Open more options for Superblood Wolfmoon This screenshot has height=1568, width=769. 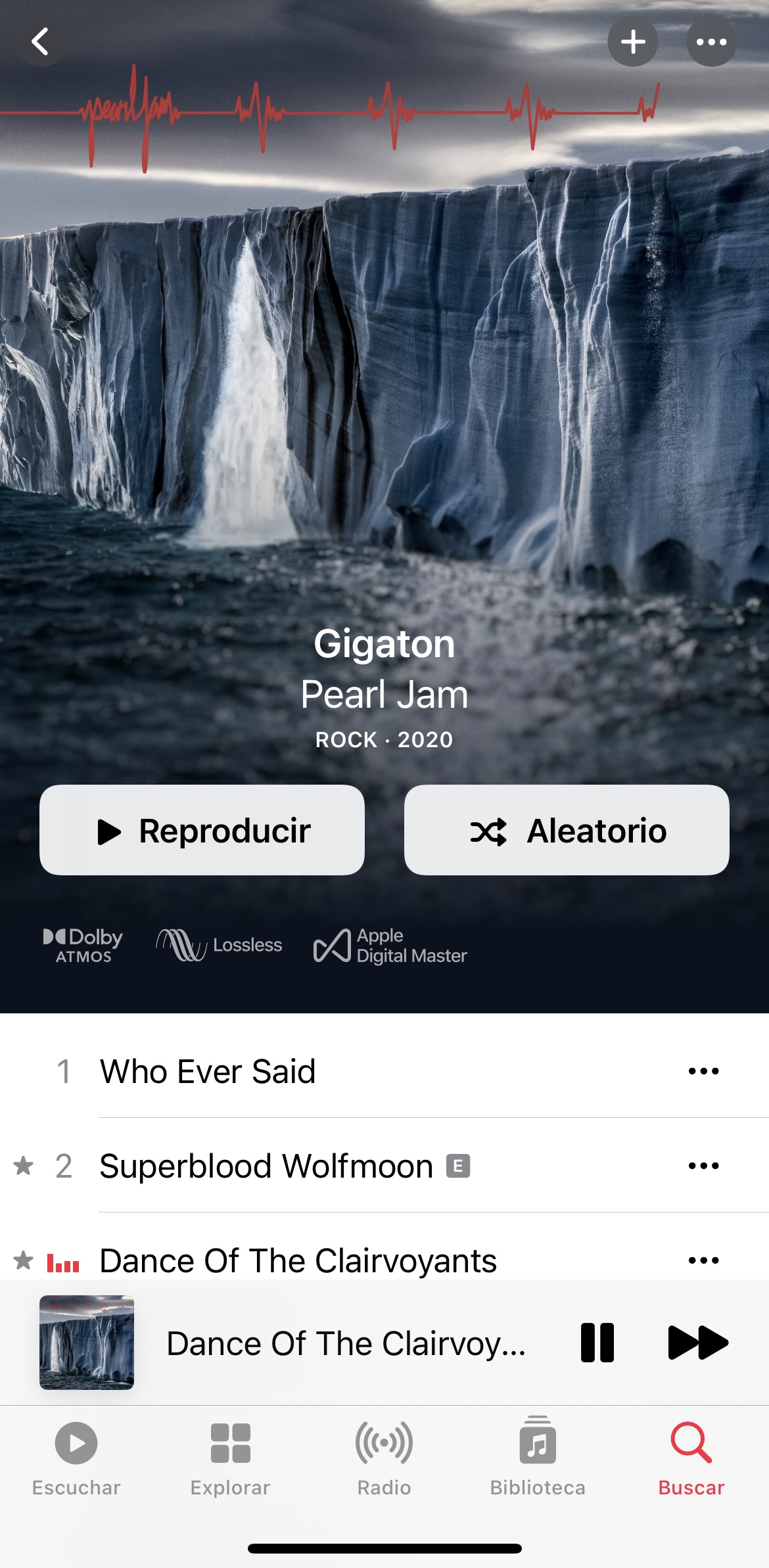tap(703, 1166)
